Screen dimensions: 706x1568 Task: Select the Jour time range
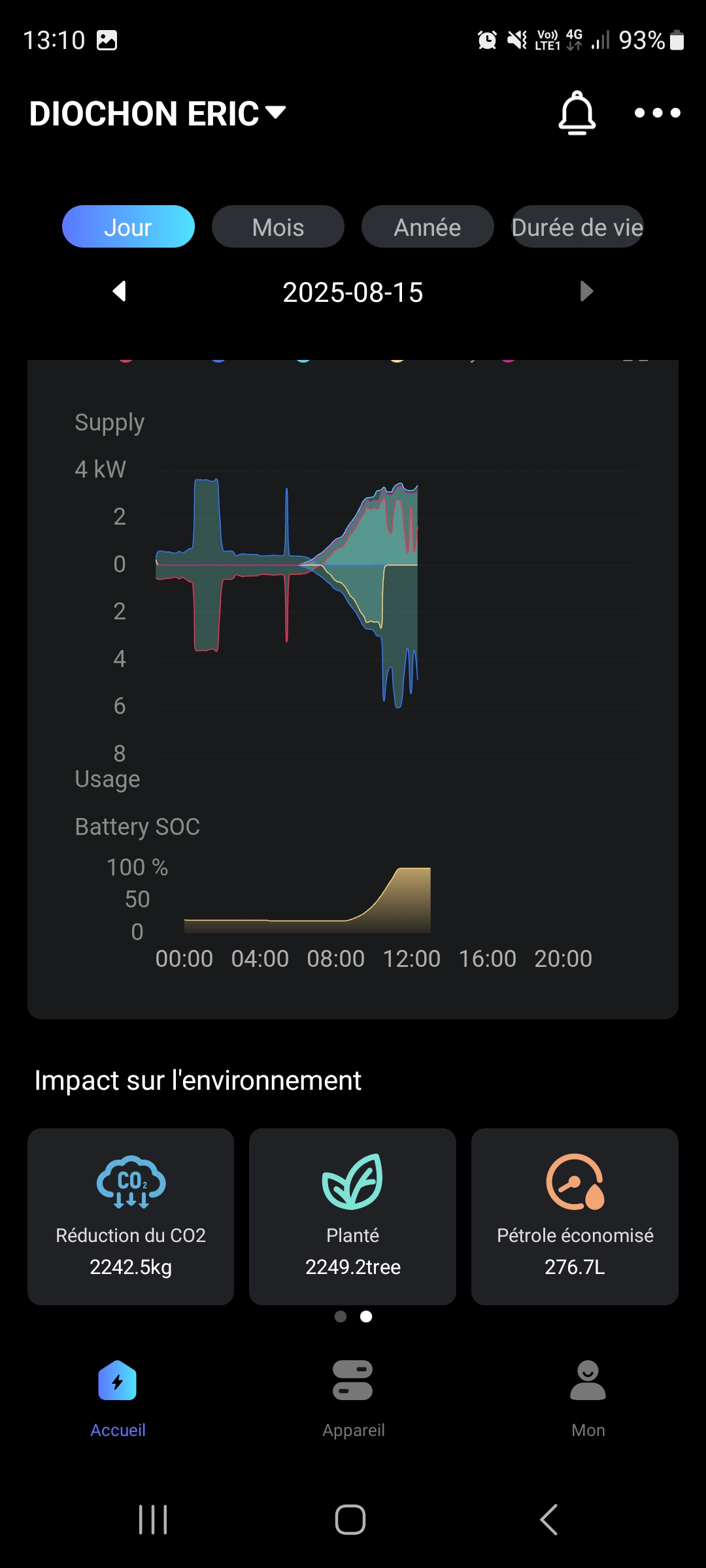[128, 227]
